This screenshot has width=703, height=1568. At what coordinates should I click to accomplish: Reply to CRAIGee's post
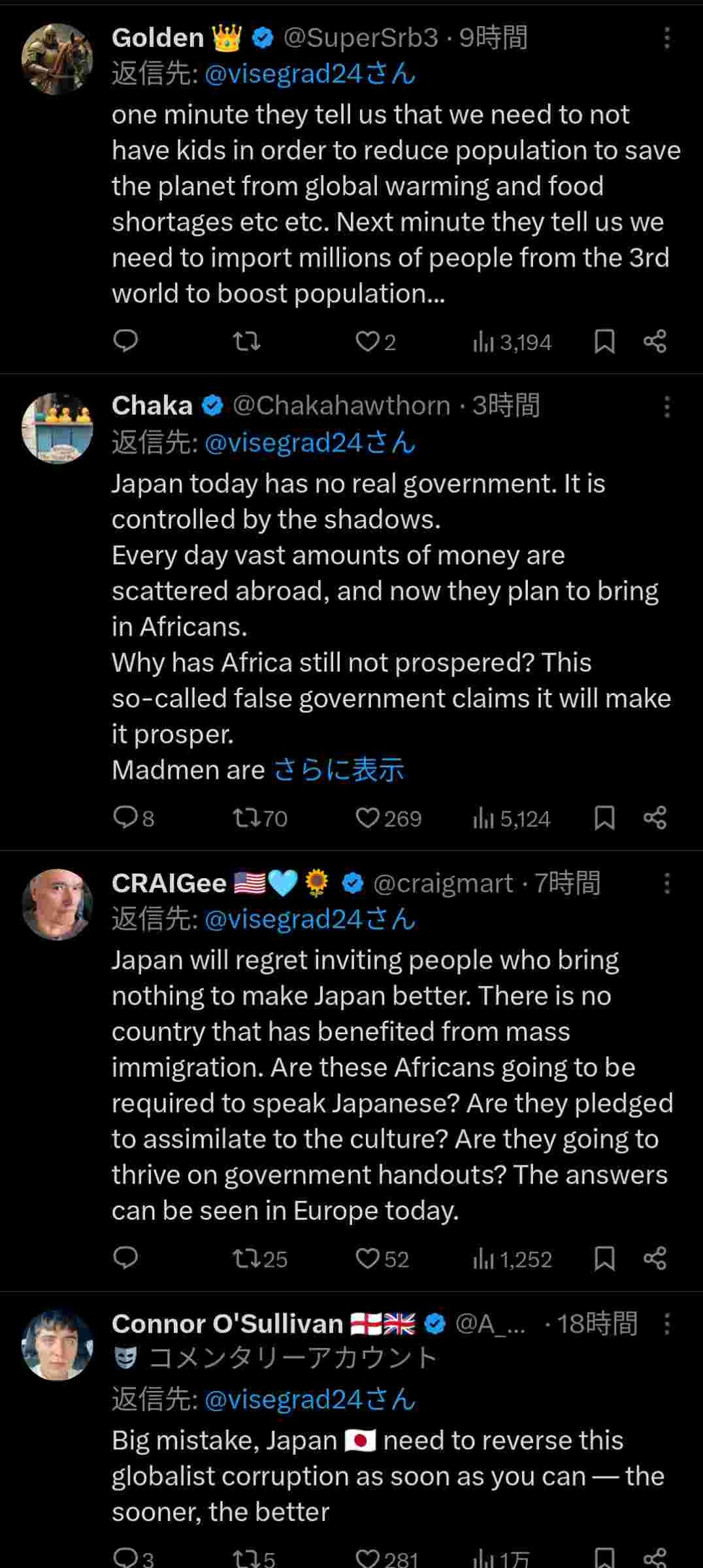pyautogui.click(x=125, y=1258)
